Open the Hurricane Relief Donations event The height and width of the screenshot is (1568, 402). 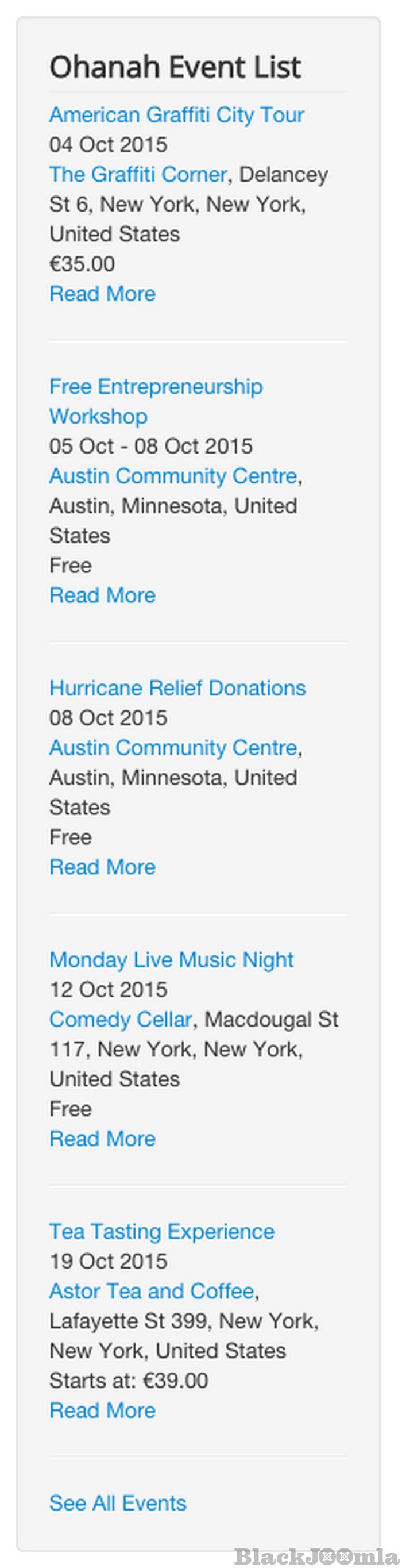click(177, 688)
